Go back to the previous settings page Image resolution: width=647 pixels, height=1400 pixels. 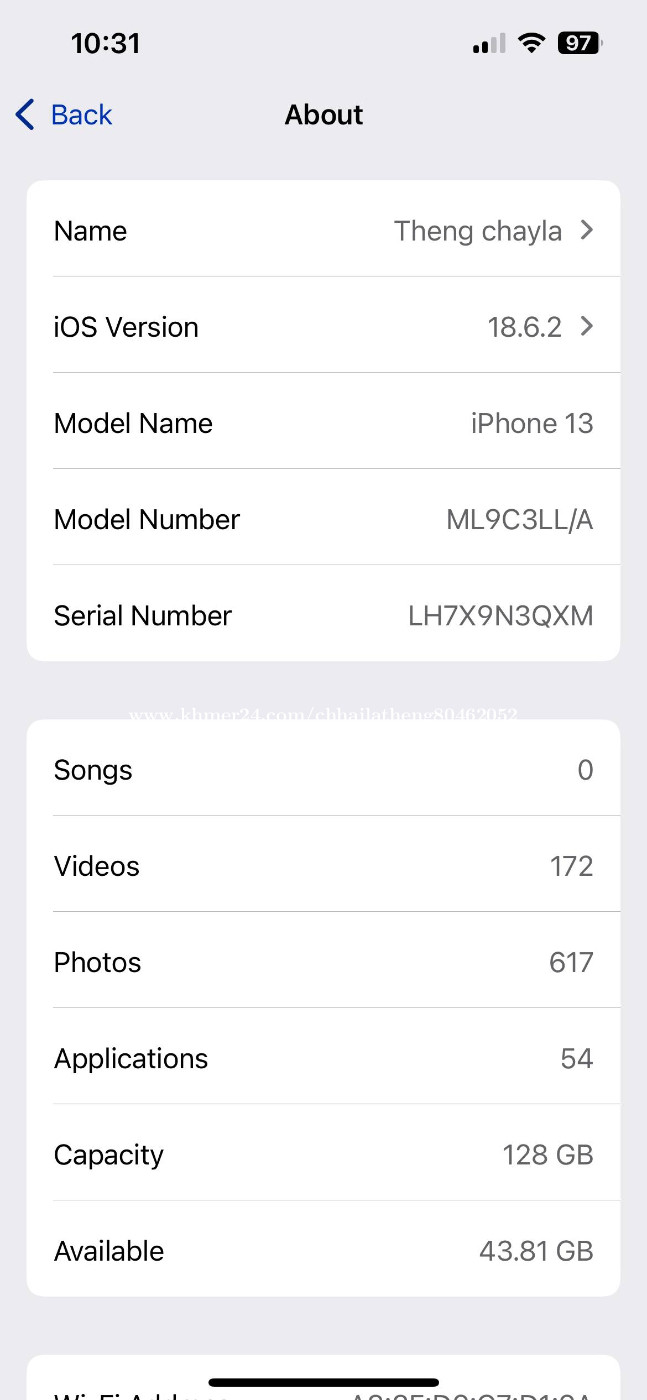(x=64, y=115)
